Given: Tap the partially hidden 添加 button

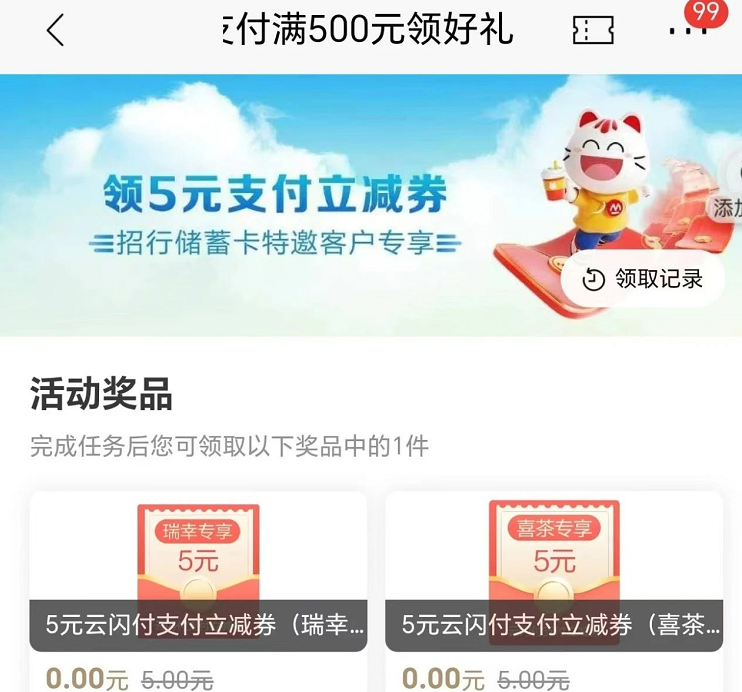Looking at the screenshot, I should pyautogui.click(x=727, y=208).
